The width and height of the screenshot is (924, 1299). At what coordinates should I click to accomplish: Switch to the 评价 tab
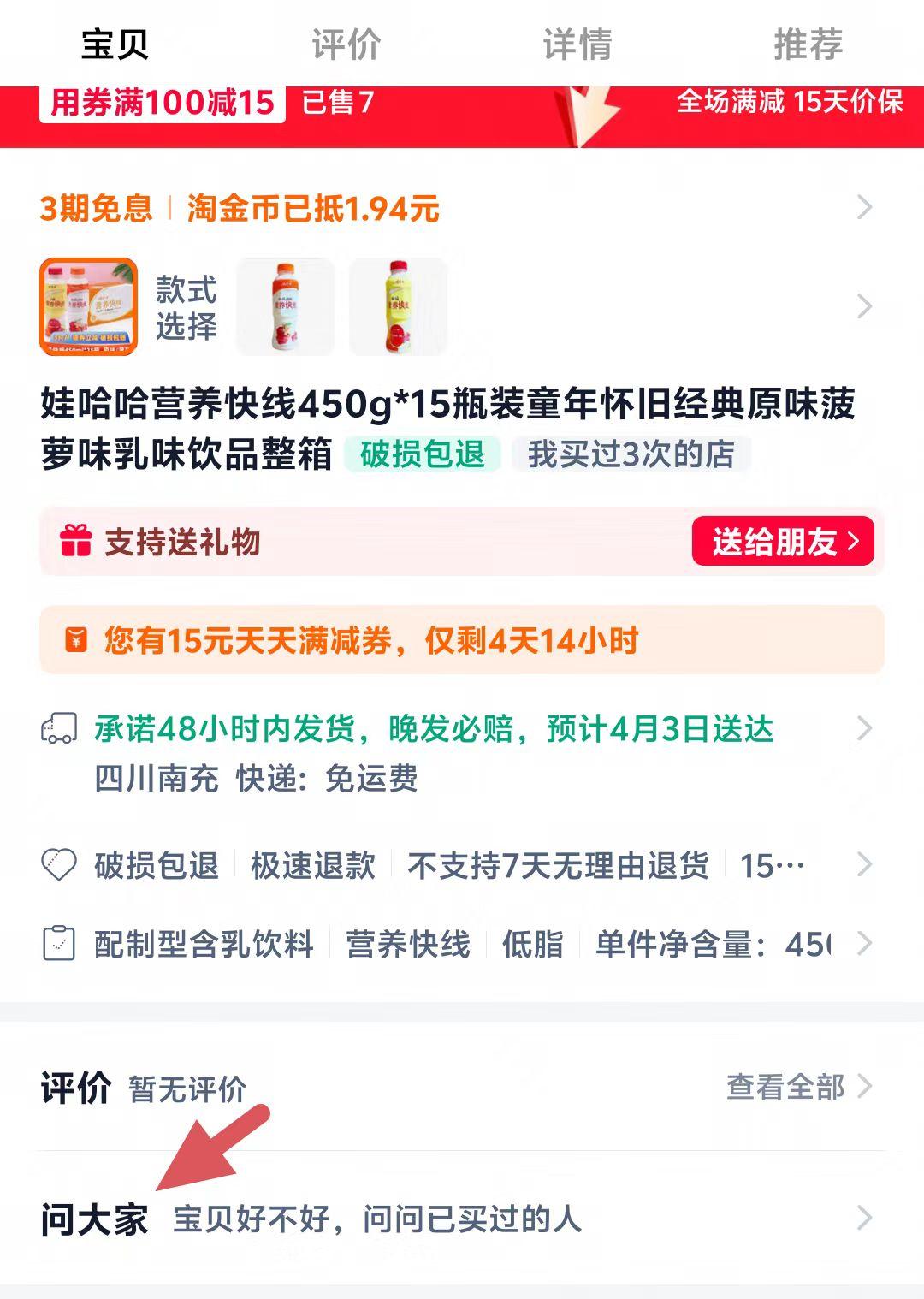tap(346, 44)
